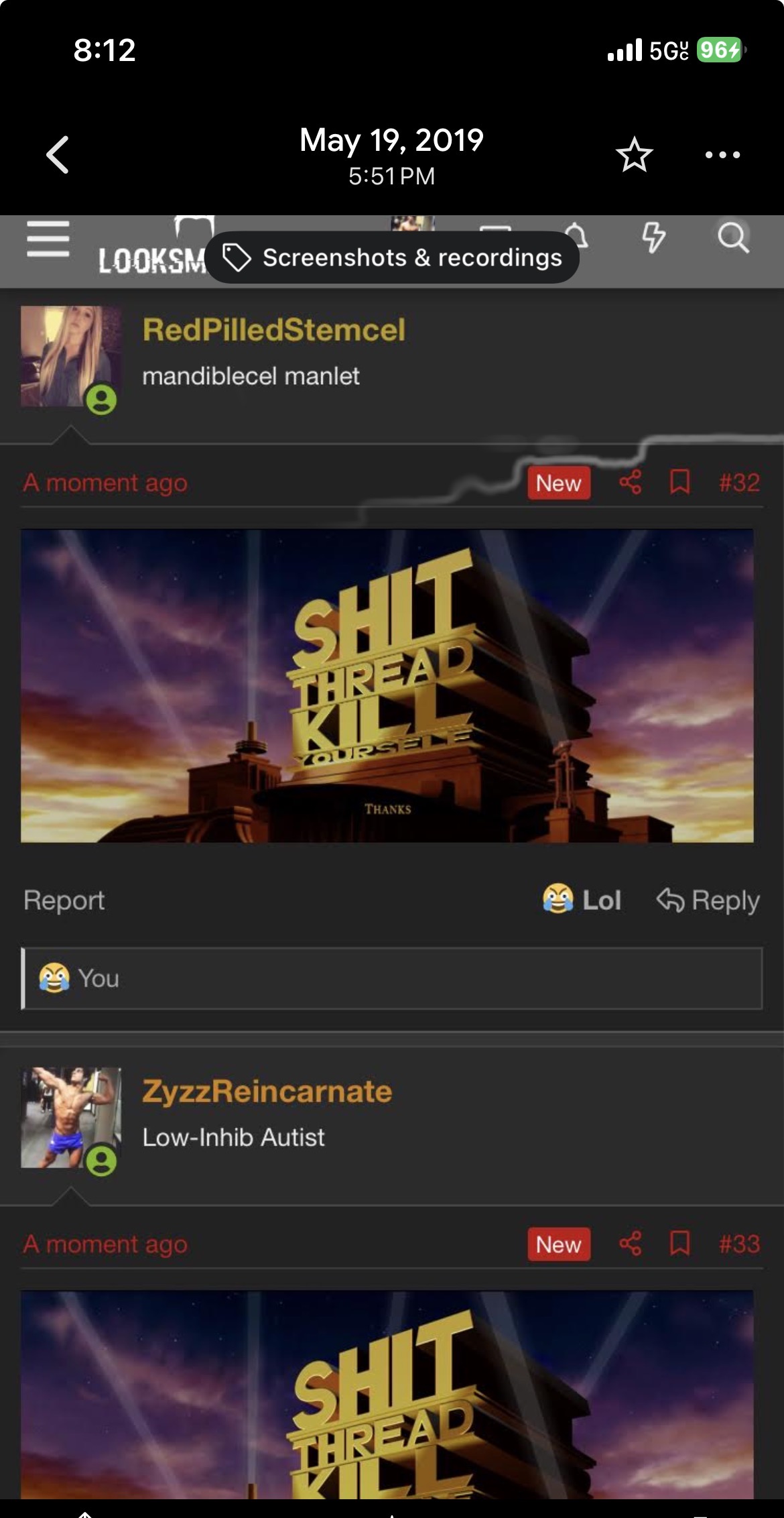Go back to the photo library

point(58,155)
